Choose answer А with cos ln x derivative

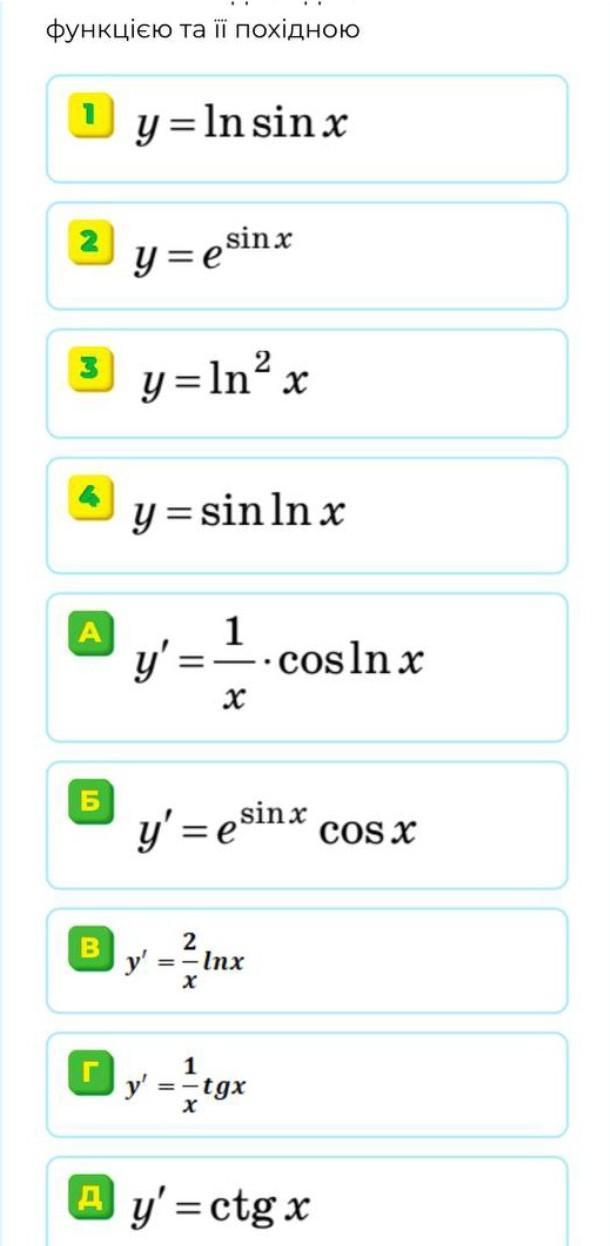[x=307, y=667]
